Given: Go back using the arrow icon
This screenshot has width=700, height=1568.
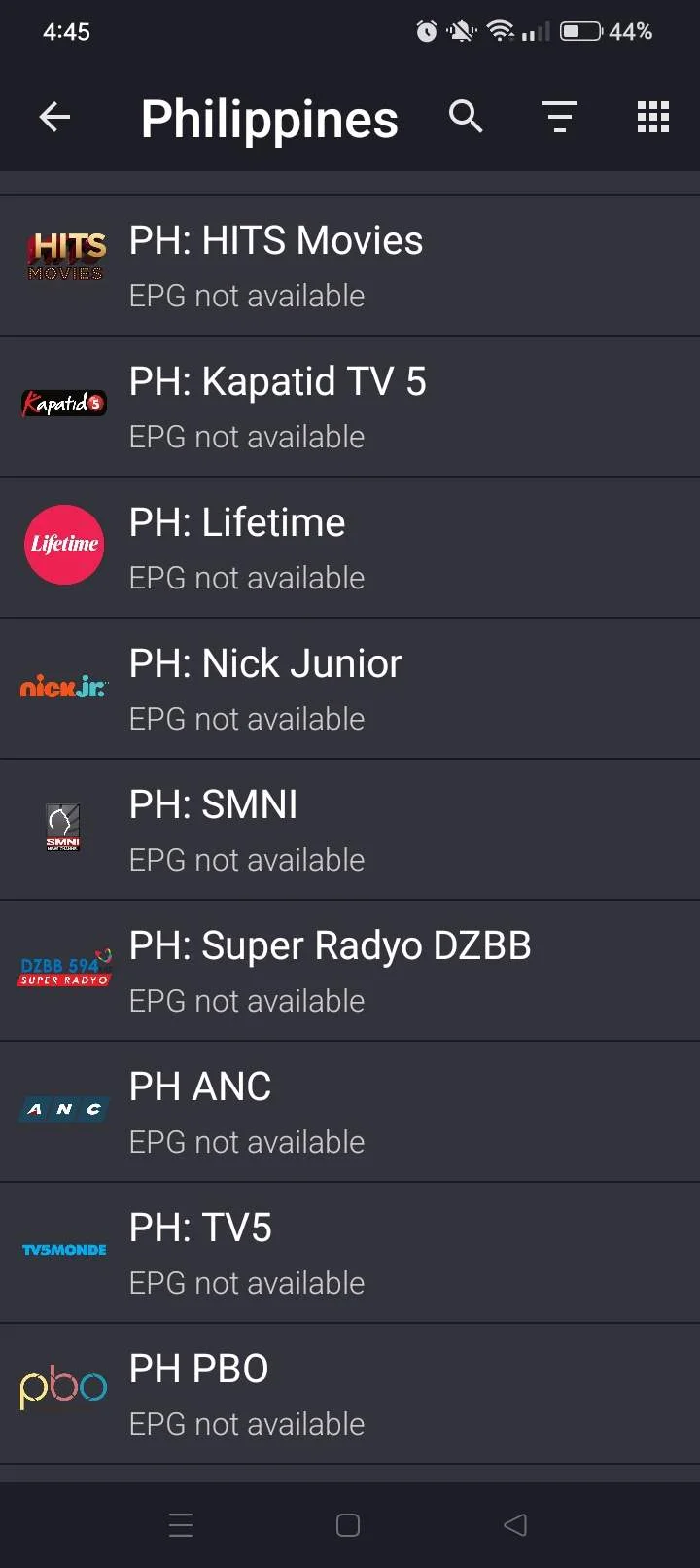Looking at the screenshot, I should pyautogui.click(x=54, y=118).
